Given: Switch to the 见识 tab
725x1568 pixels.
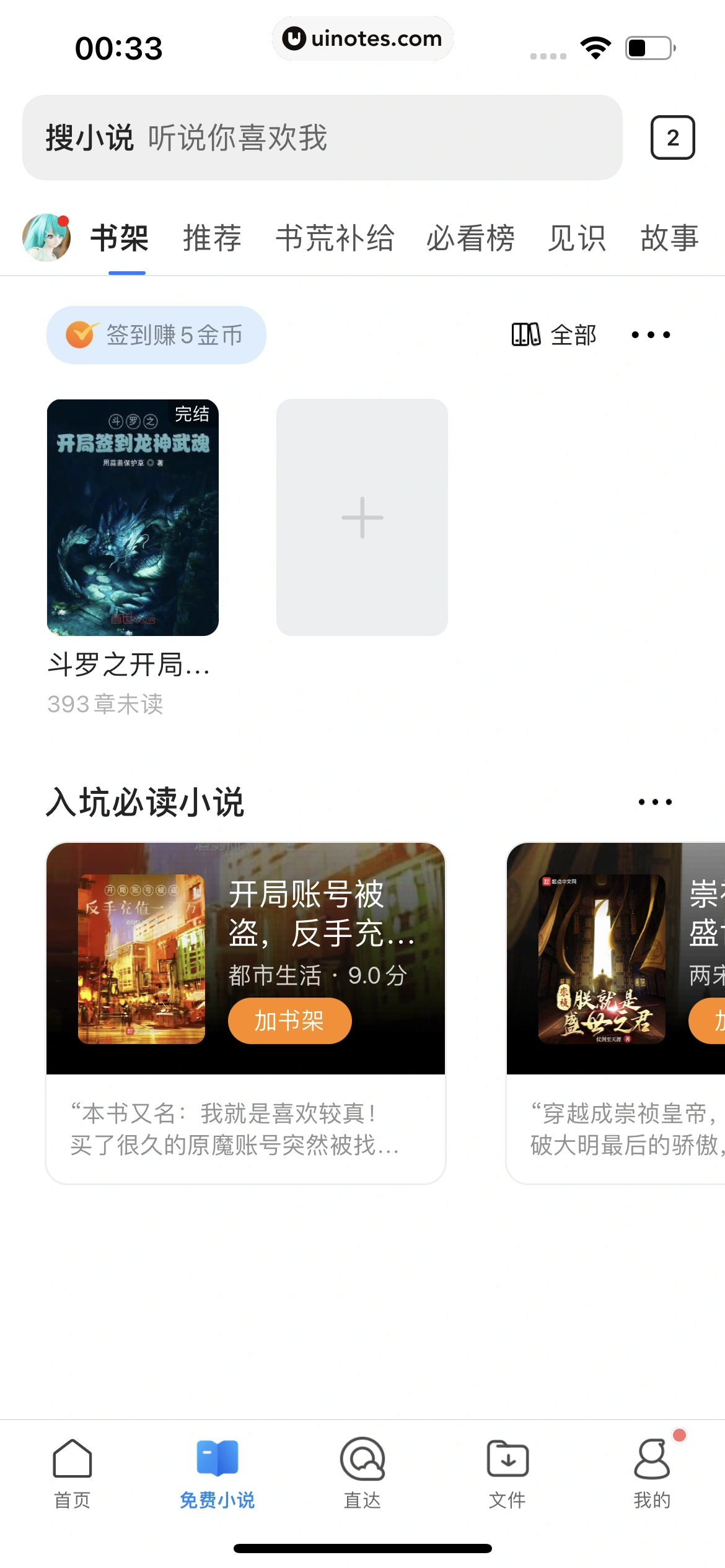Looking at the screenshot, I should point(576,238).
